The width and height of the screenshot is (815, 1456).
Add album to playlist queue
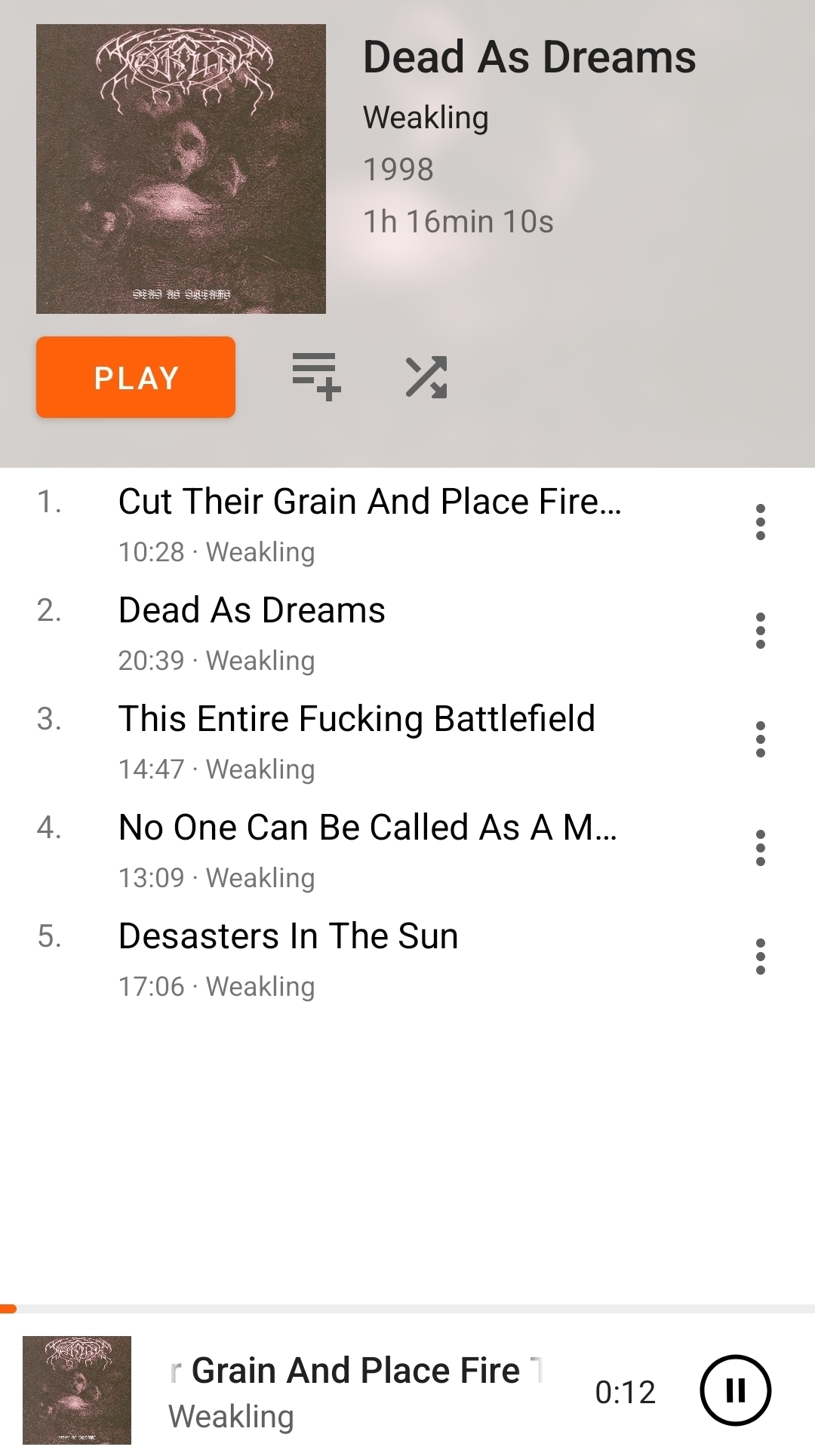pyautogui.click(x=316, y=376)
